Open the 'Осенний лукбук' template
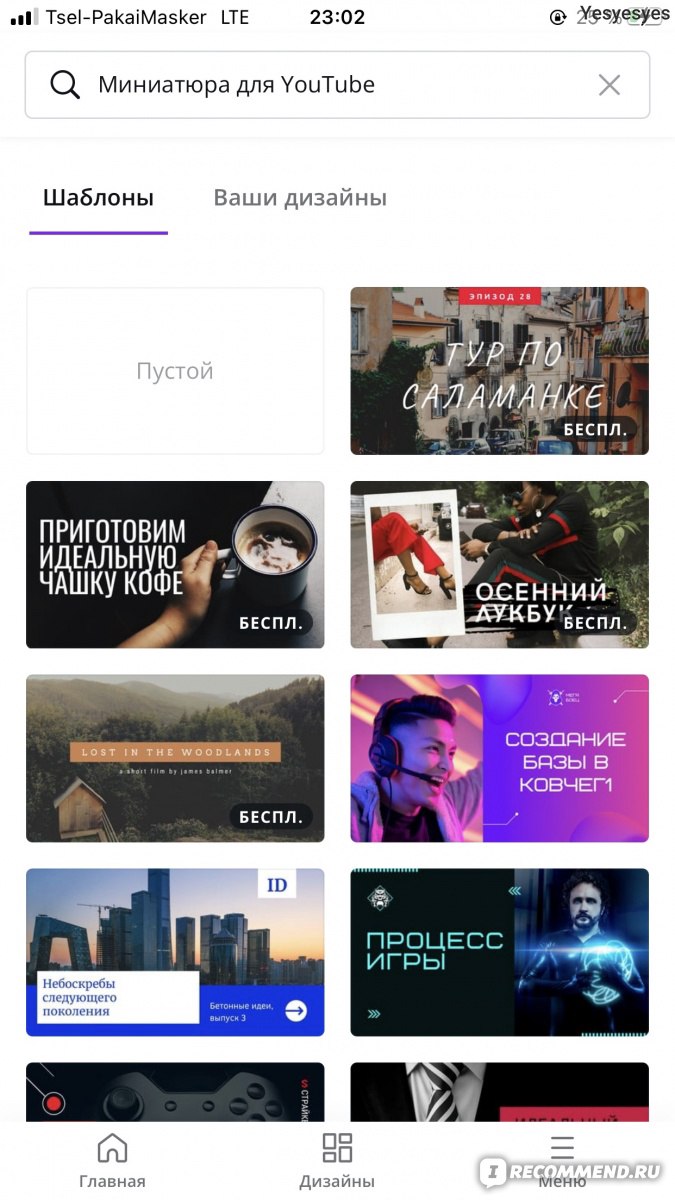This screenshot has width=675, height=1200. point(499,565)
